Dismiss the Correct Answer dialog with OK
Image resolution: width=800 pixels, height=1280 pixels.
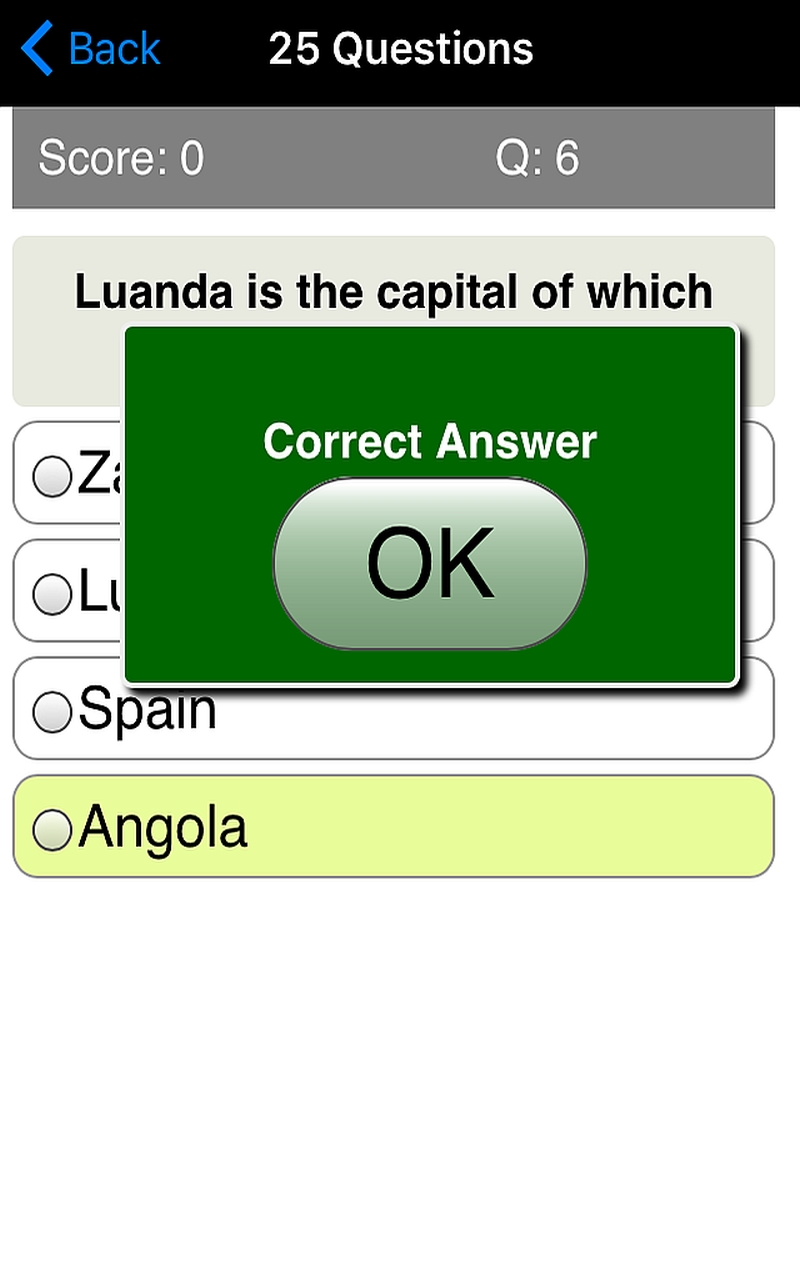click(x=430, y=563)
